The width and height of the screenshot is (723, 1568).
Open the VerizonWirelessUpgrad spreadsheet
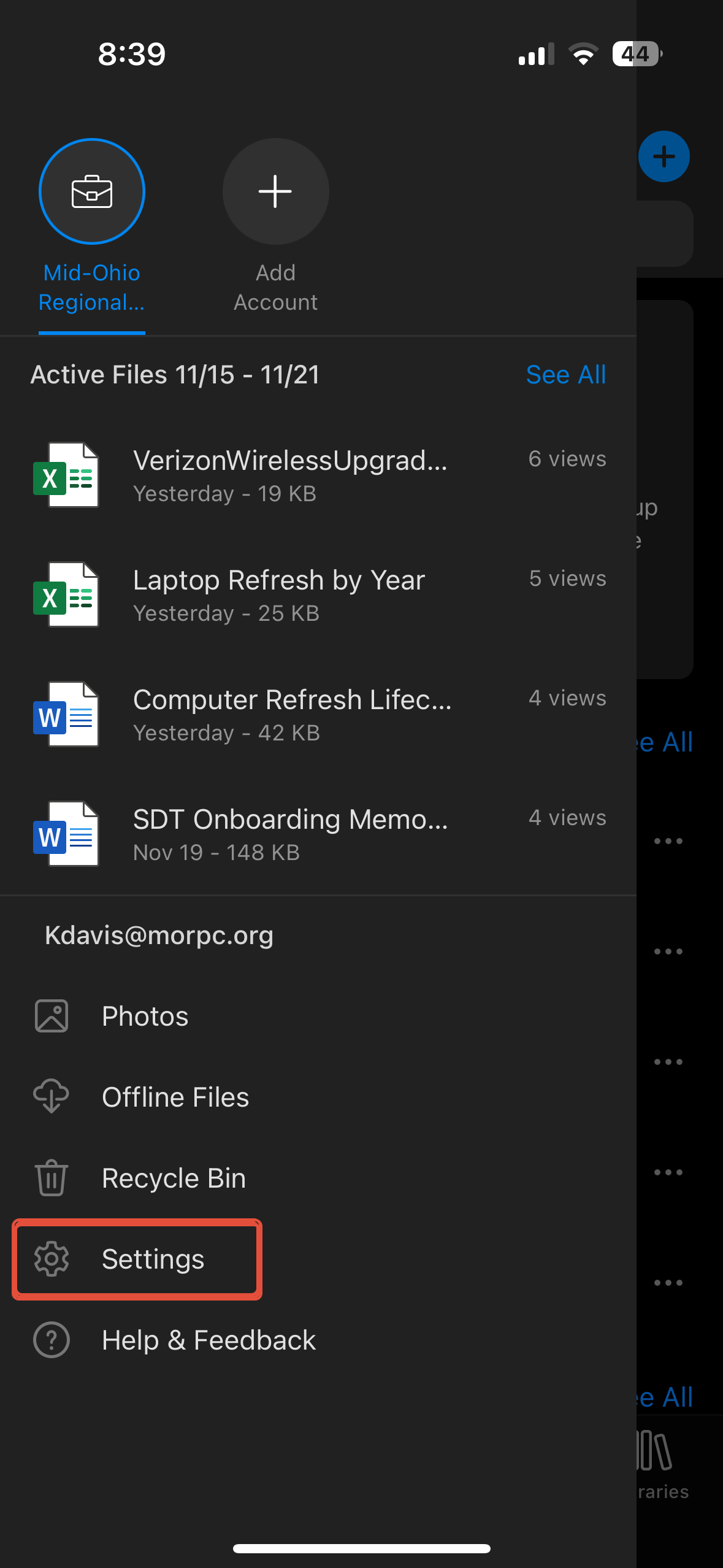289,475
